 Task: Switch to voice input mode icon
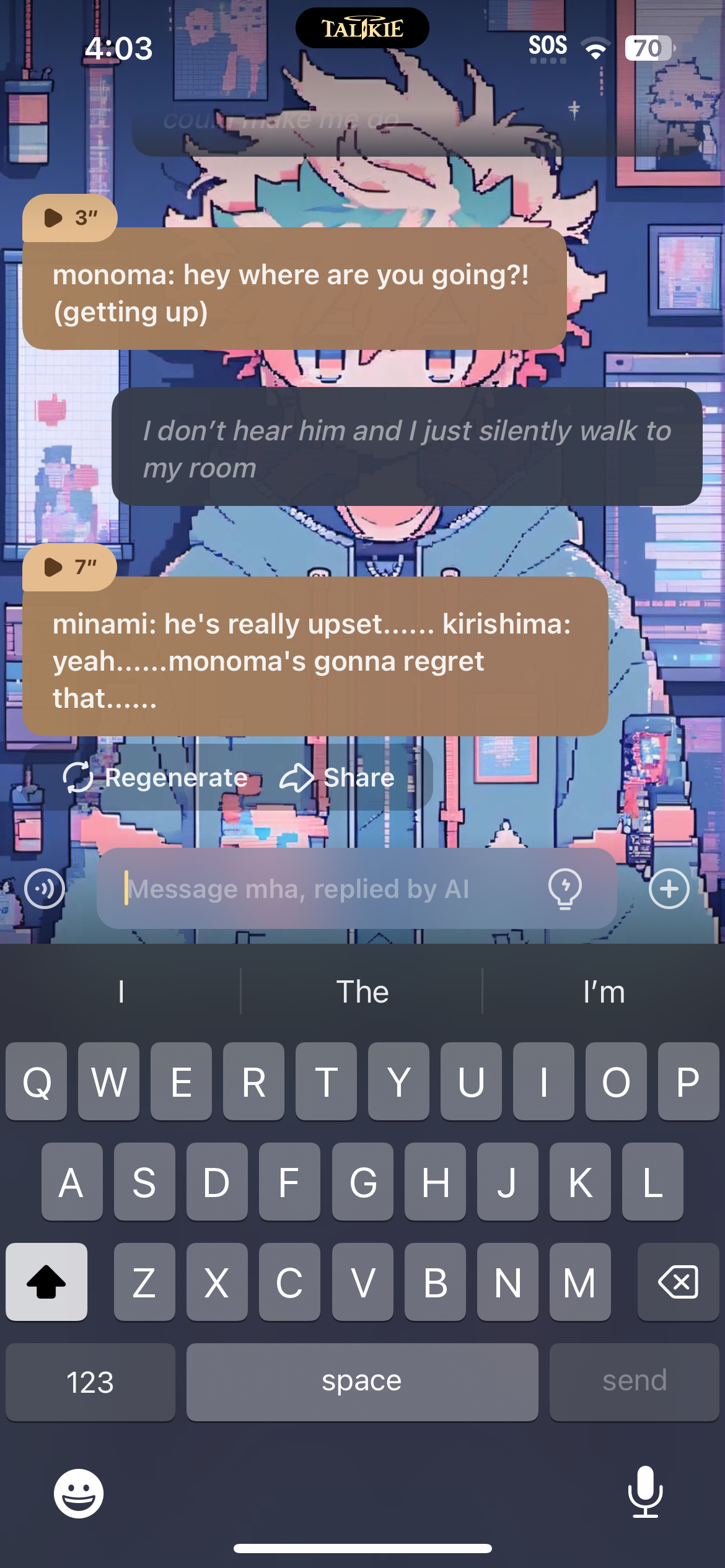(45, 889)
